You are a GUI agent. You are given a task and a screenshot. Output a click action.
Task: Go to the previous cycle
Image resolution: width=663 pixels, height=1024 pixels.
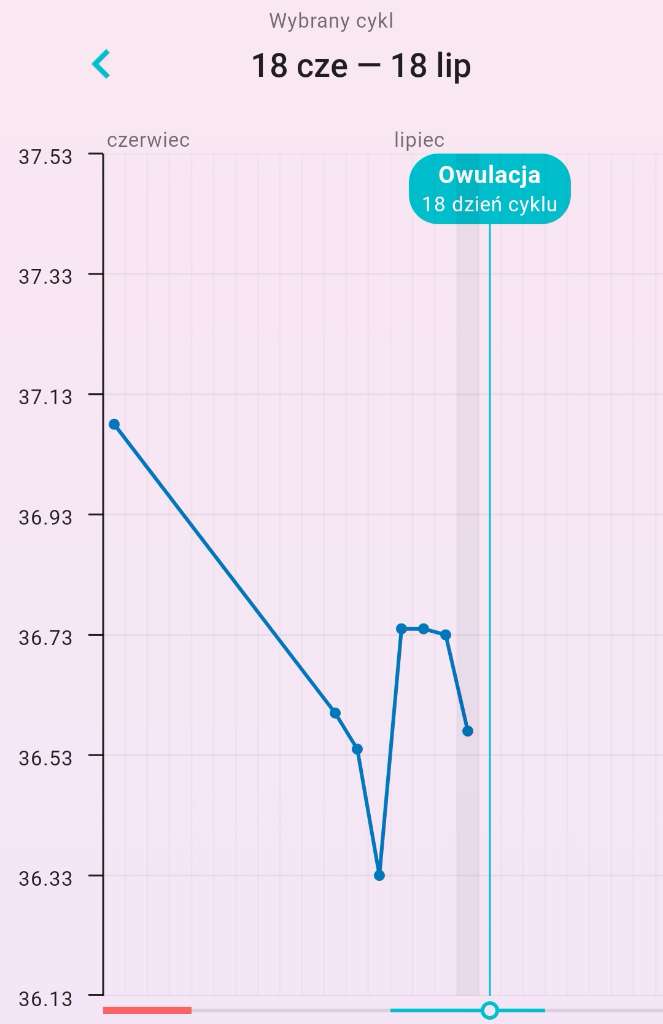coord(101,65)
